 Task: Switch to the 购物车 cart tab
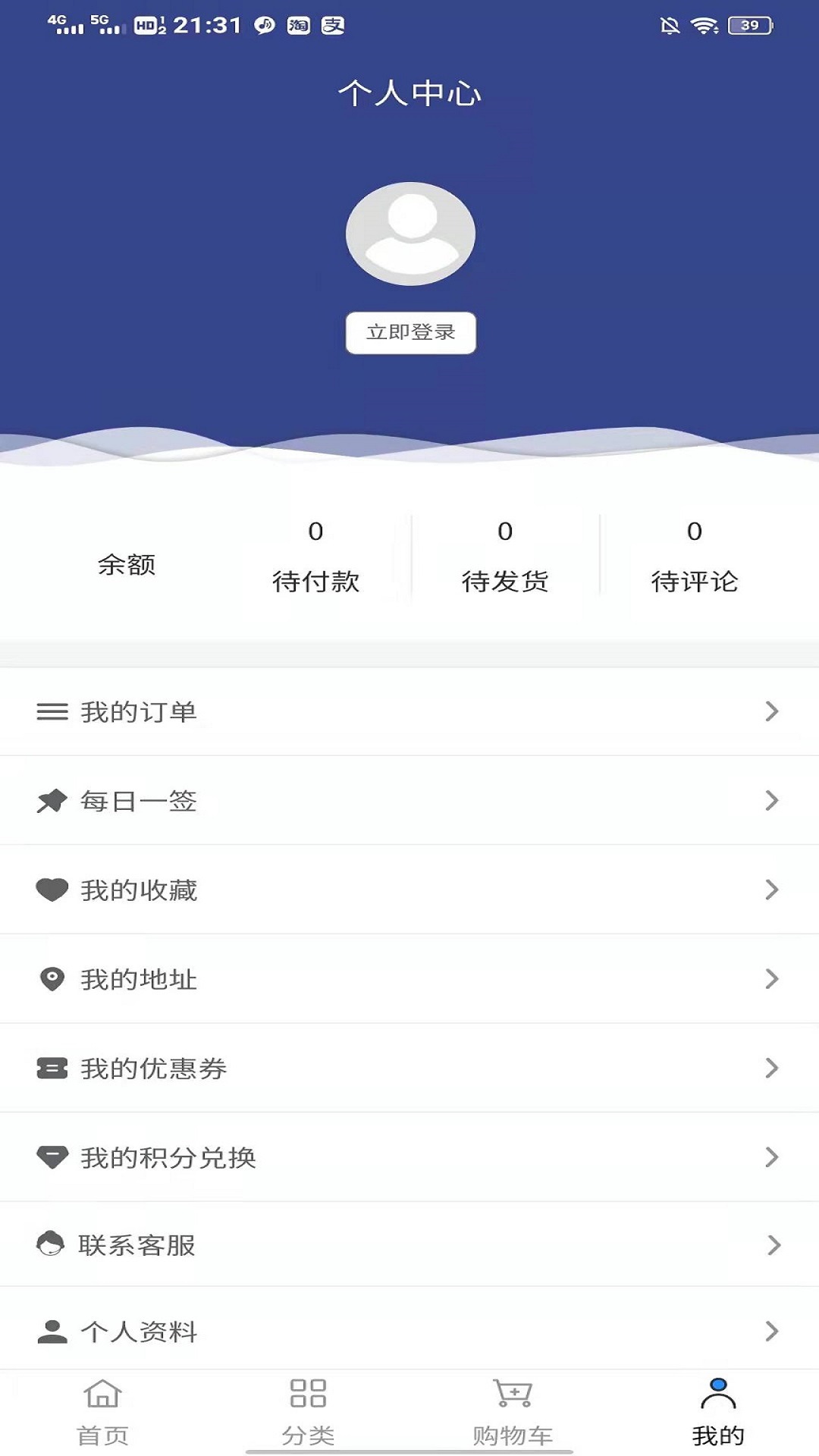(513, 1412)
